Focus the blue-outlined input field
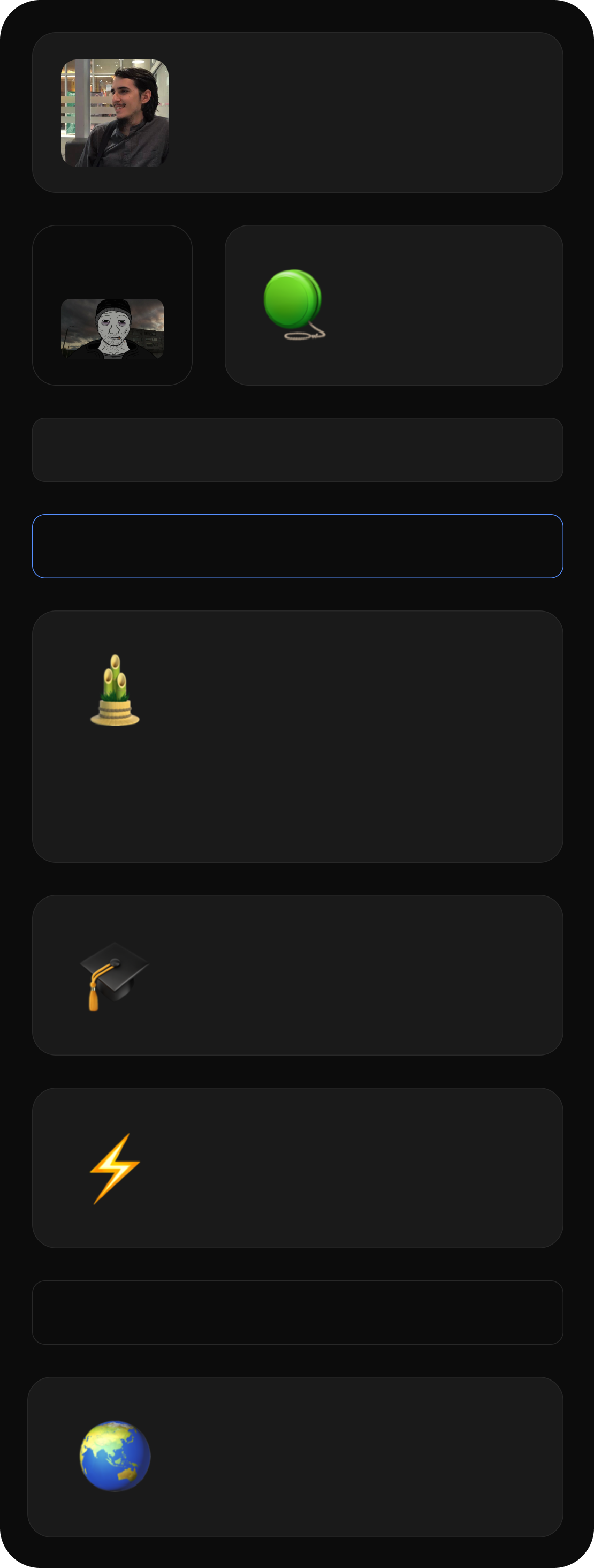Viewport: 594px width, 1568px height. pyautogui.click(x=296, y=546)
